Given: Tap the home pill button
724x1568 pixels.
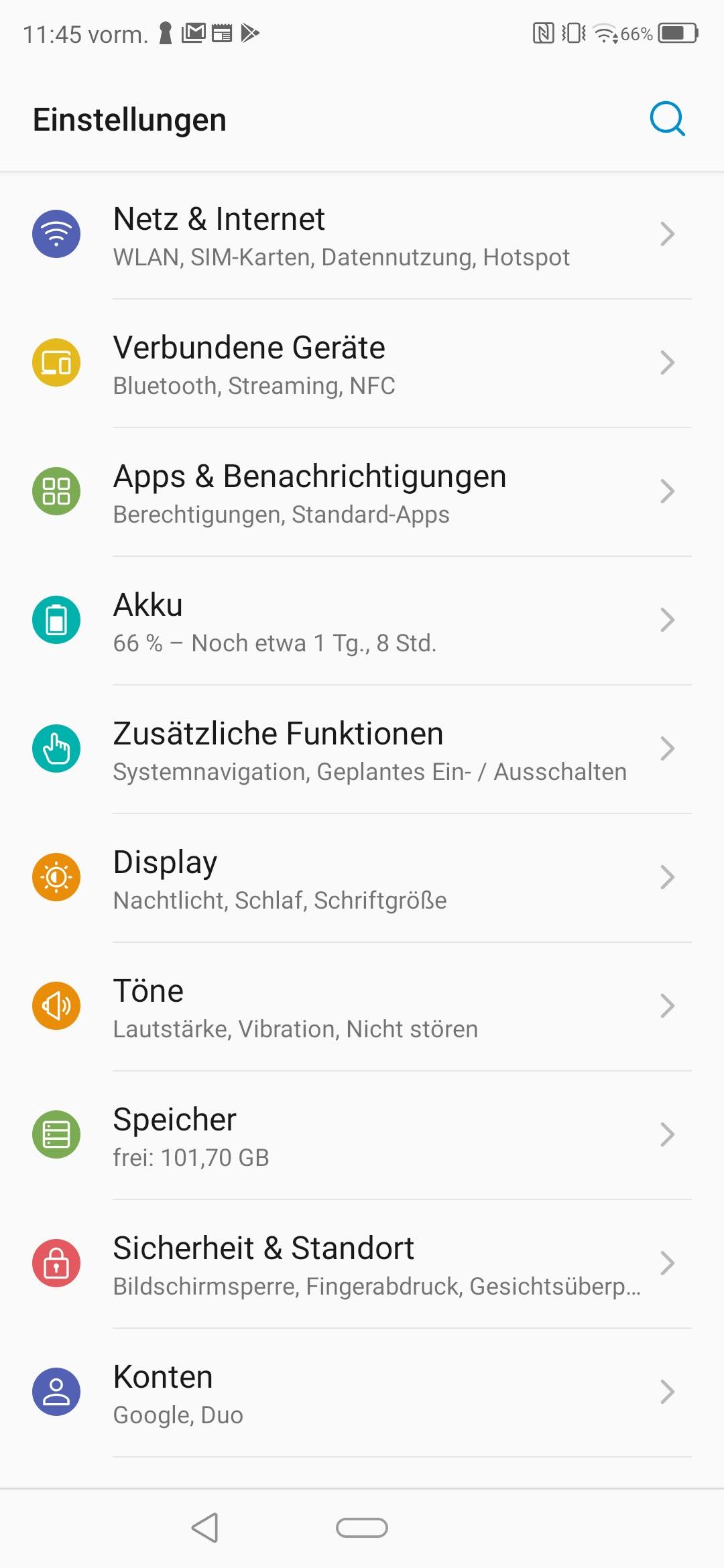Looking at the screenshot, I should pyautogui.click(x=362, y=1528).
